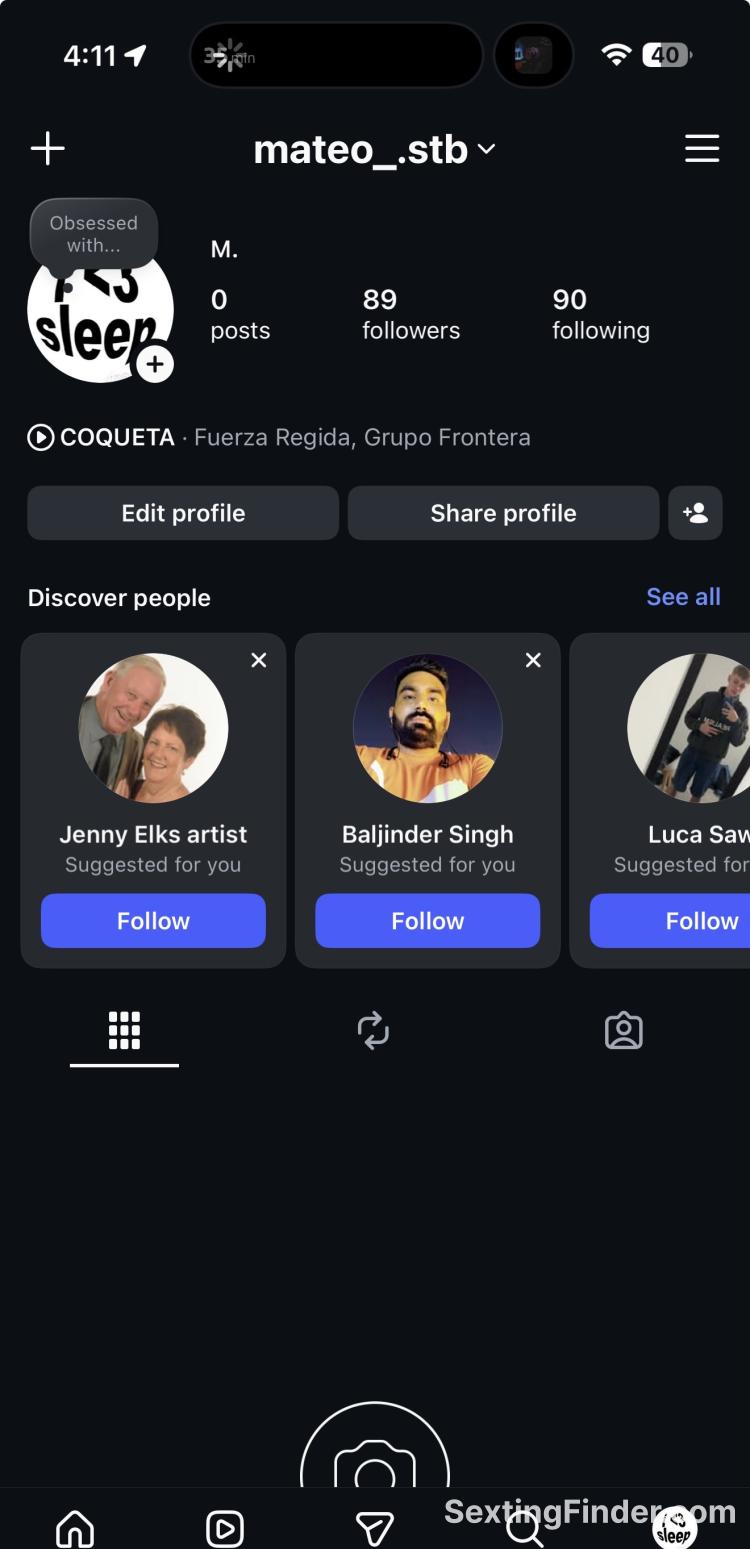Open the Obsessed with note bubble
Viewport: 750px width, 1549px height.
94,233
